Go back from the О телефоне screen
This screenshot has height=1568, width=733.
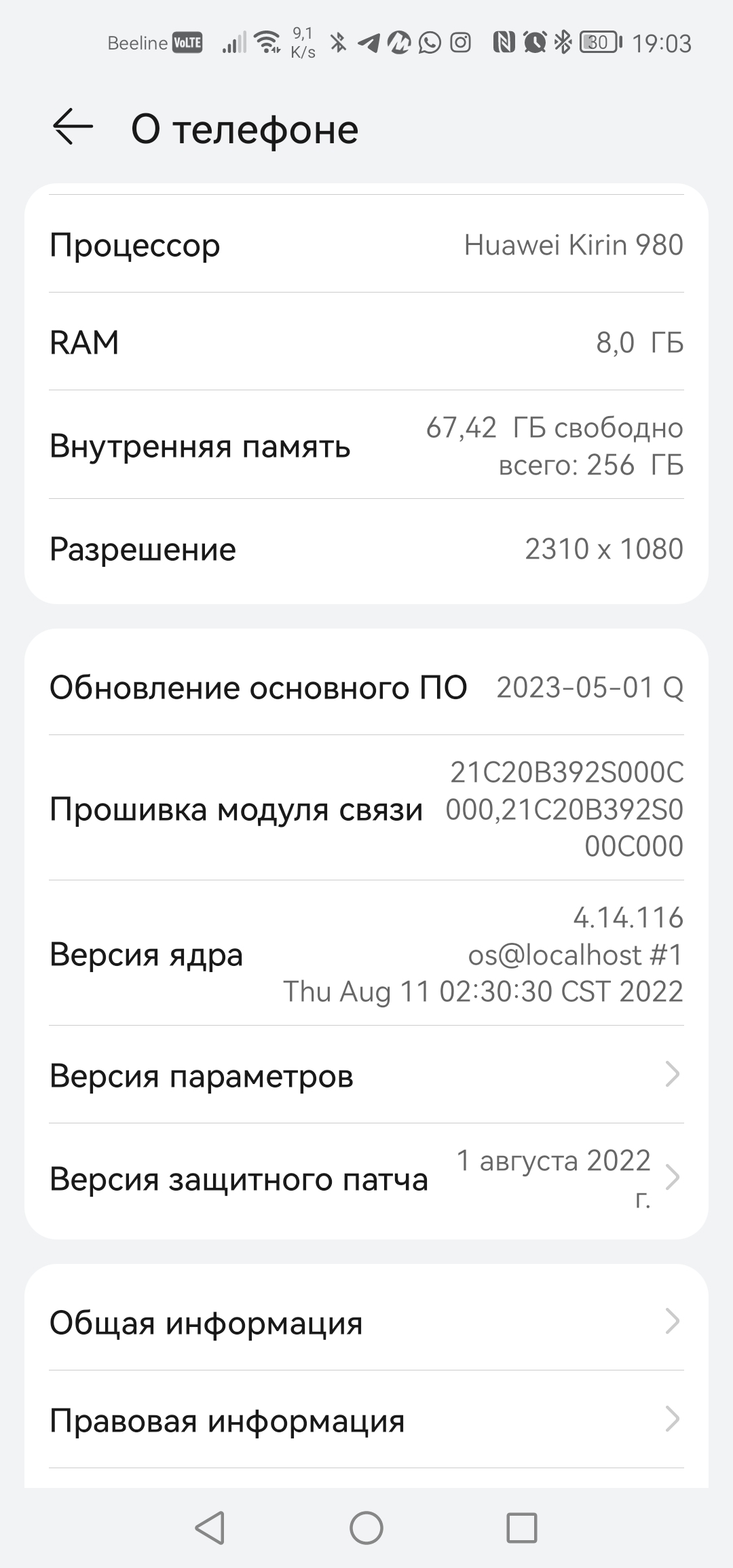[x=73, y=127]
